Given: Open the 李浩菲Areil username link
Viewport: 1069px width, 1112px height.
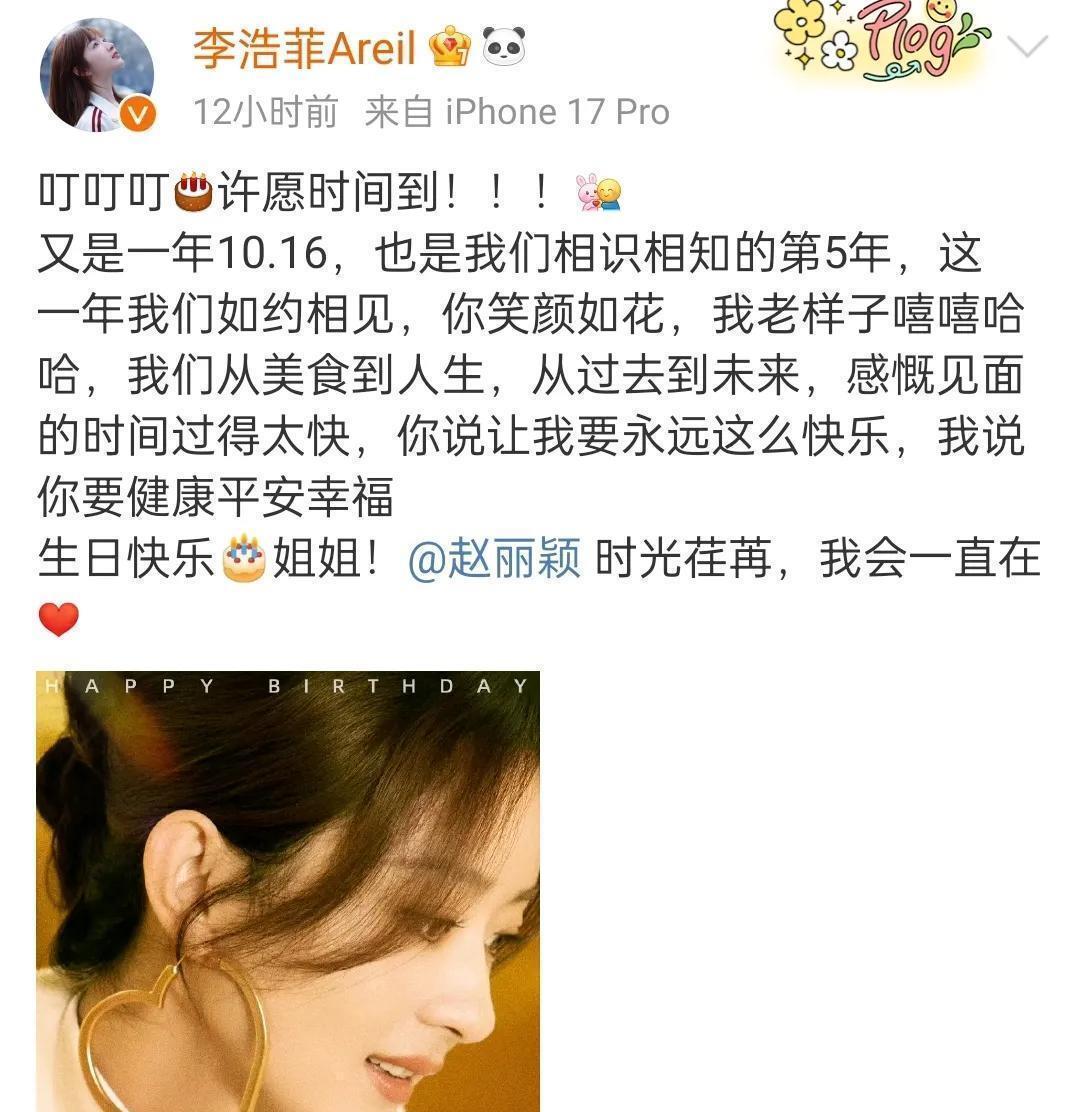Looking at the screenshot, I should [303, 48].
